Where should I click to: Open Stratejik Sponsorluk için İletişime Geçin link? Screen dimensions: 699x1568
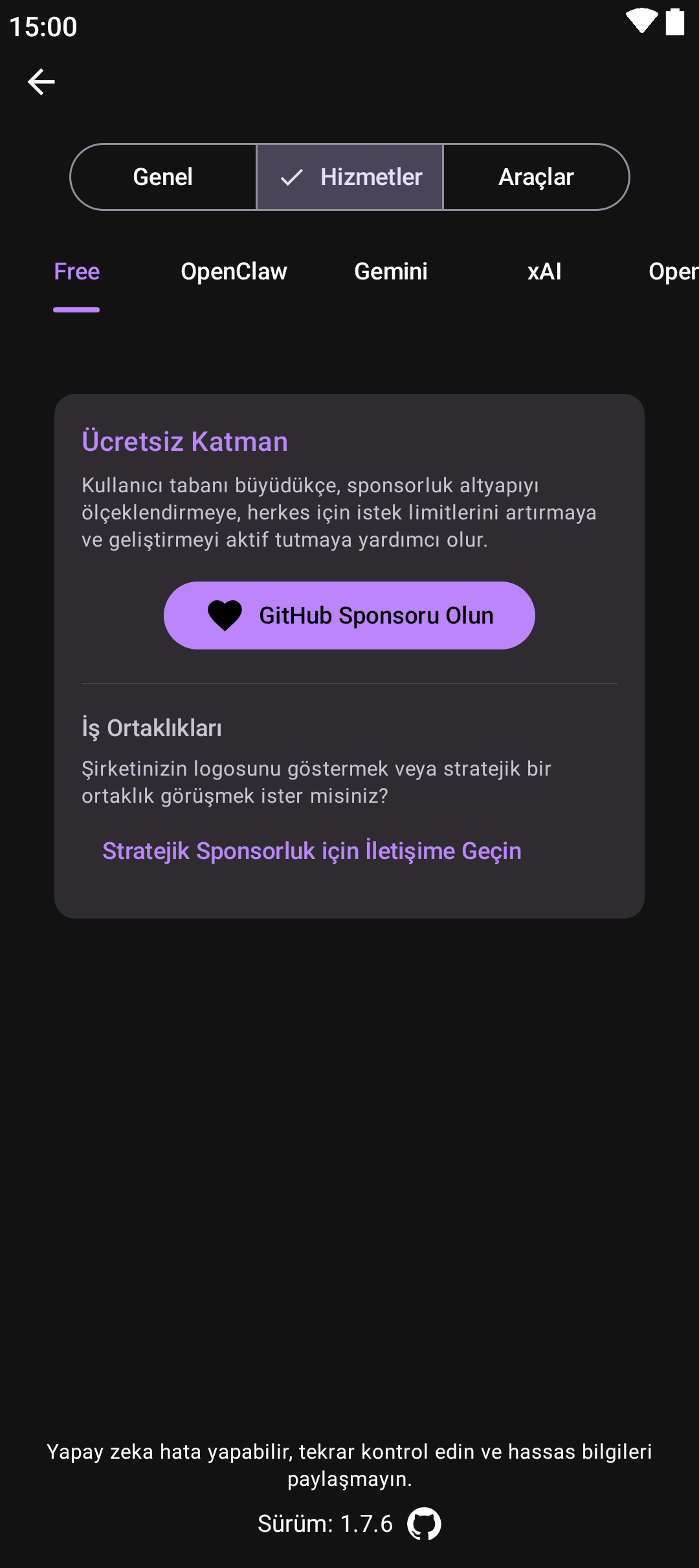tap(312, 851)
